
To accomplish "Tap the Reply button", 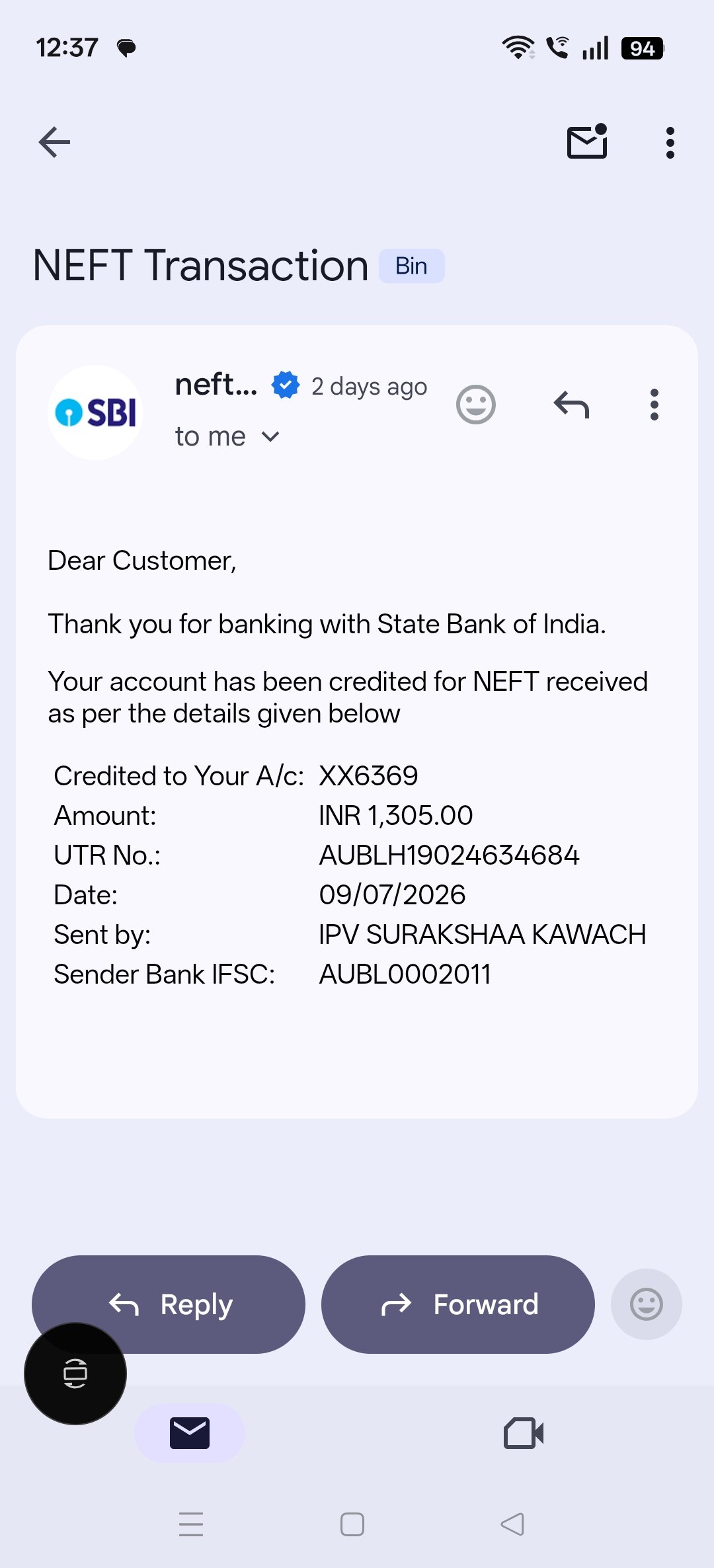I will (x=169, y=1304).
